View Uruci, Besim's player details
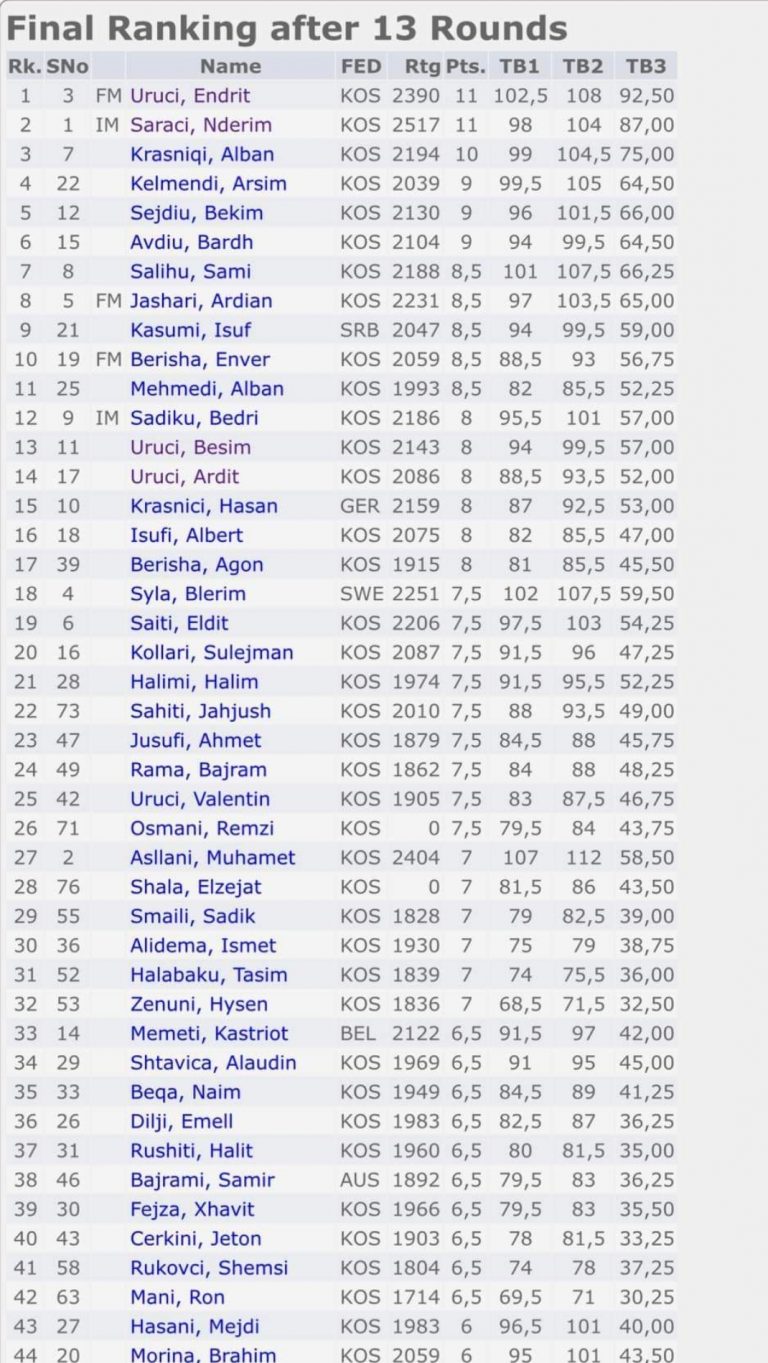This screenshot has width=768, height=1363. click(190, 447)
